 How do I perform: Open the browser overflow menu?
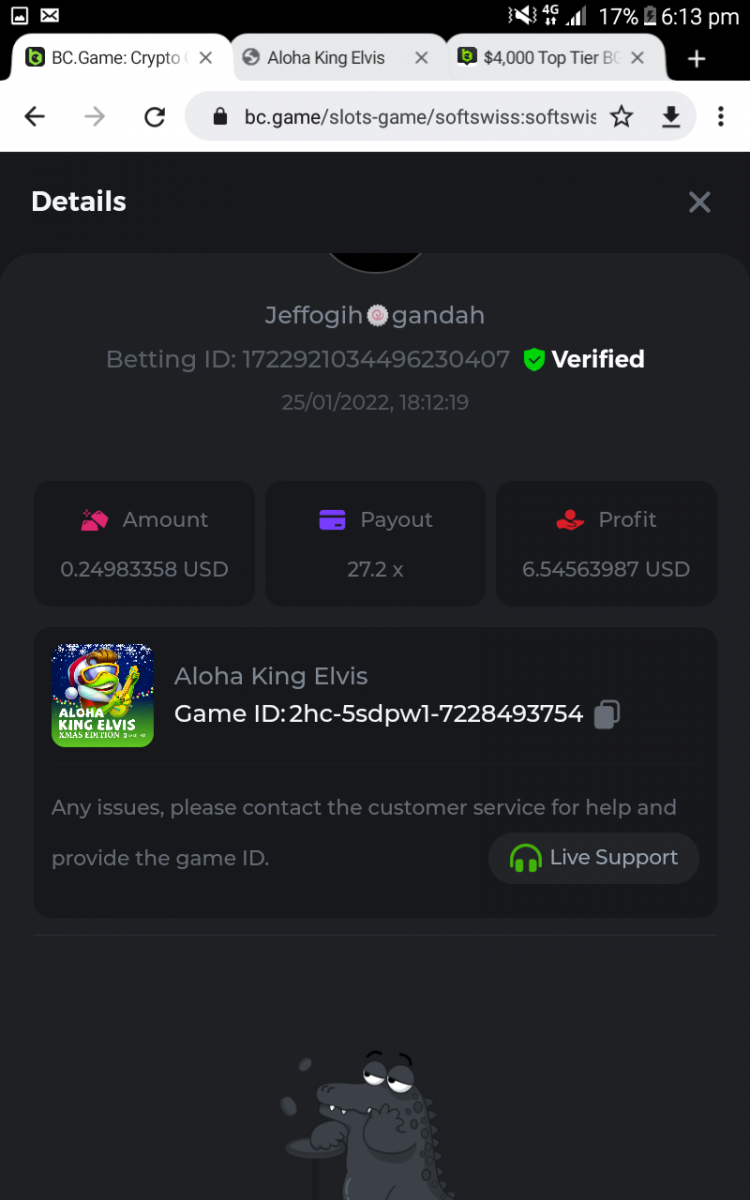click(720, 117)
